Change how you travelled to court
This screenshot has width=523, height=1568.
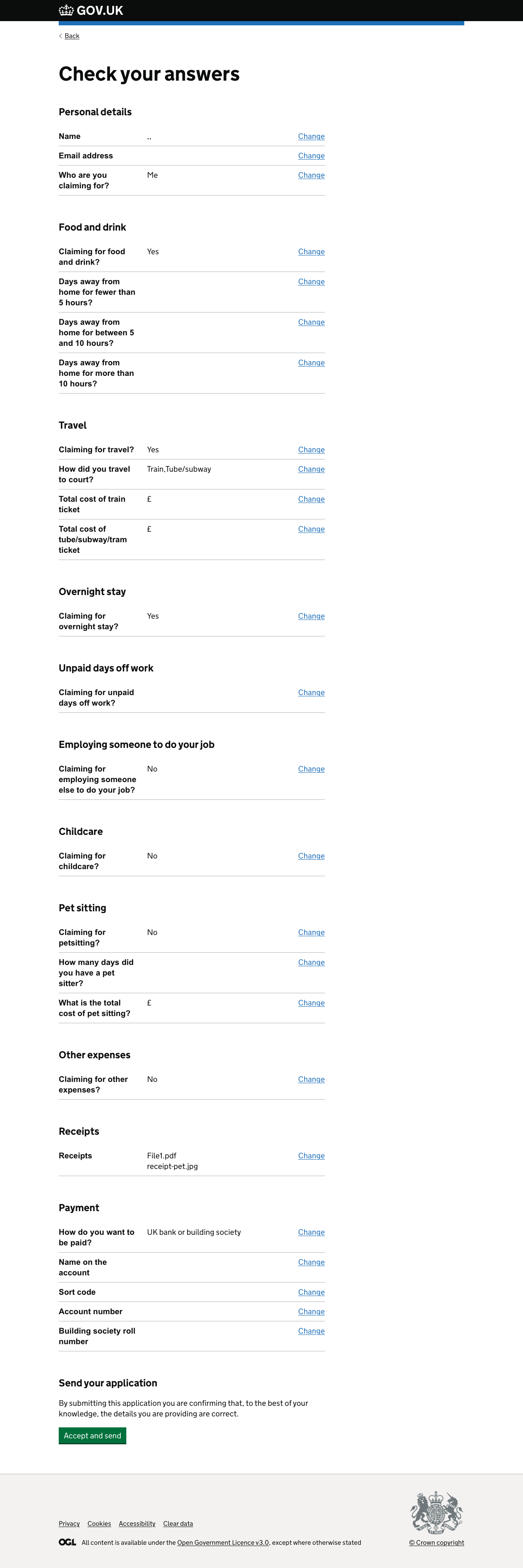click(311, 469)
